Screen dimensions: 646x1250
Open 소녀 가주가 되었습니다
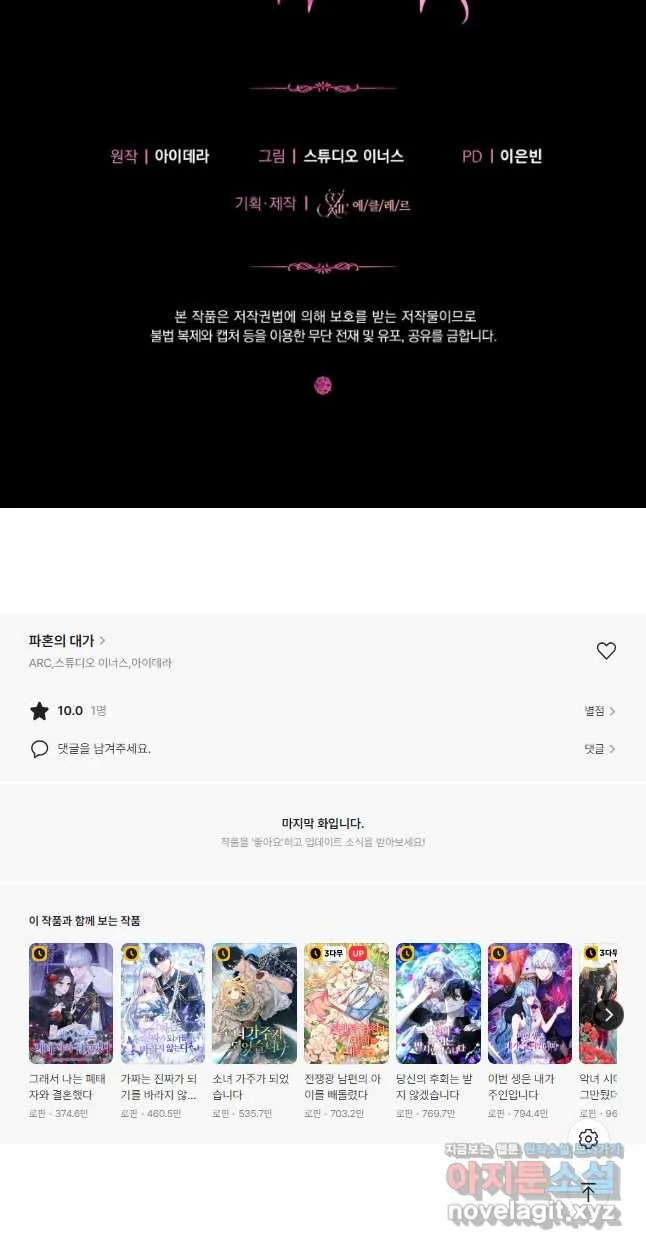tap(254, 1003)
